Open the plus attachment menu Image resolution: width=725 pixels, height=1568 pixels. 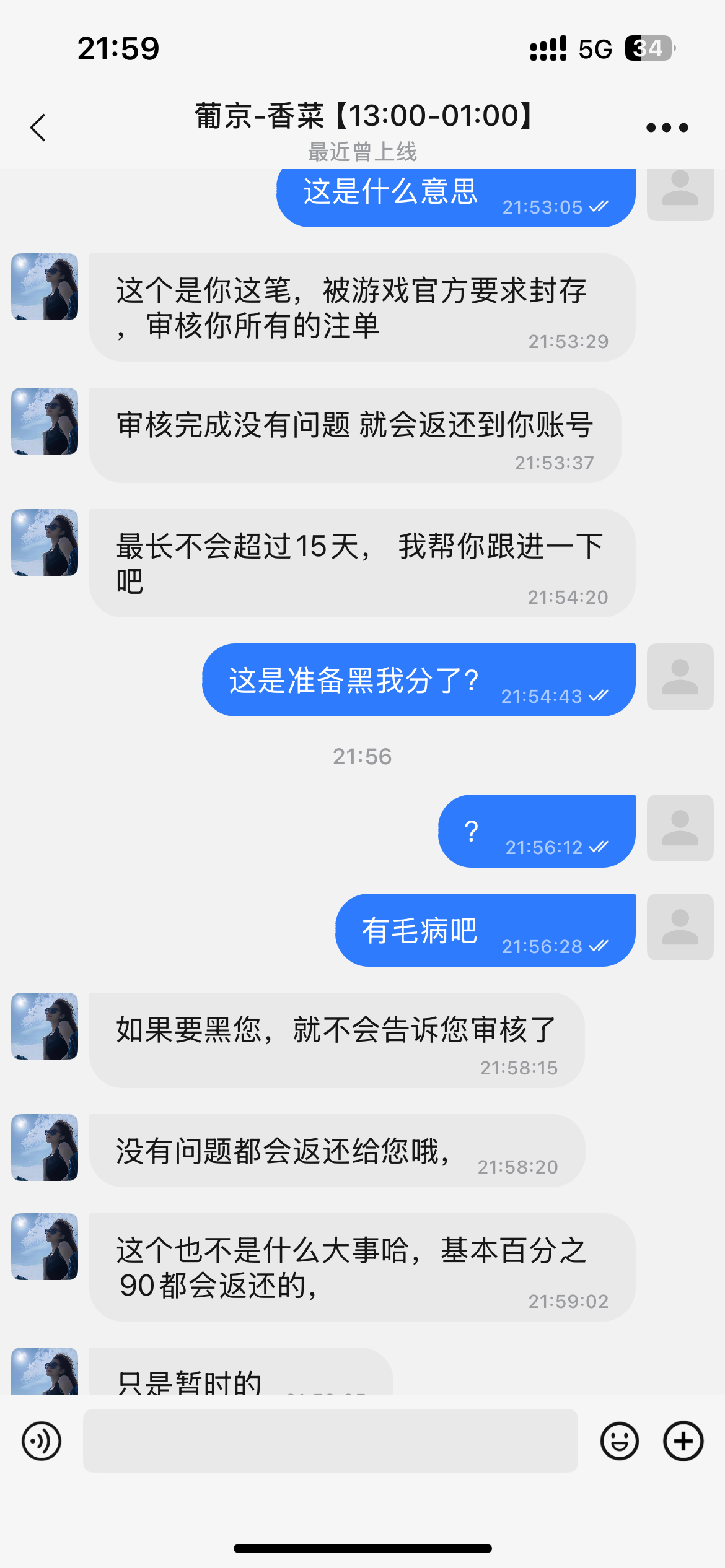point(683,1441)
